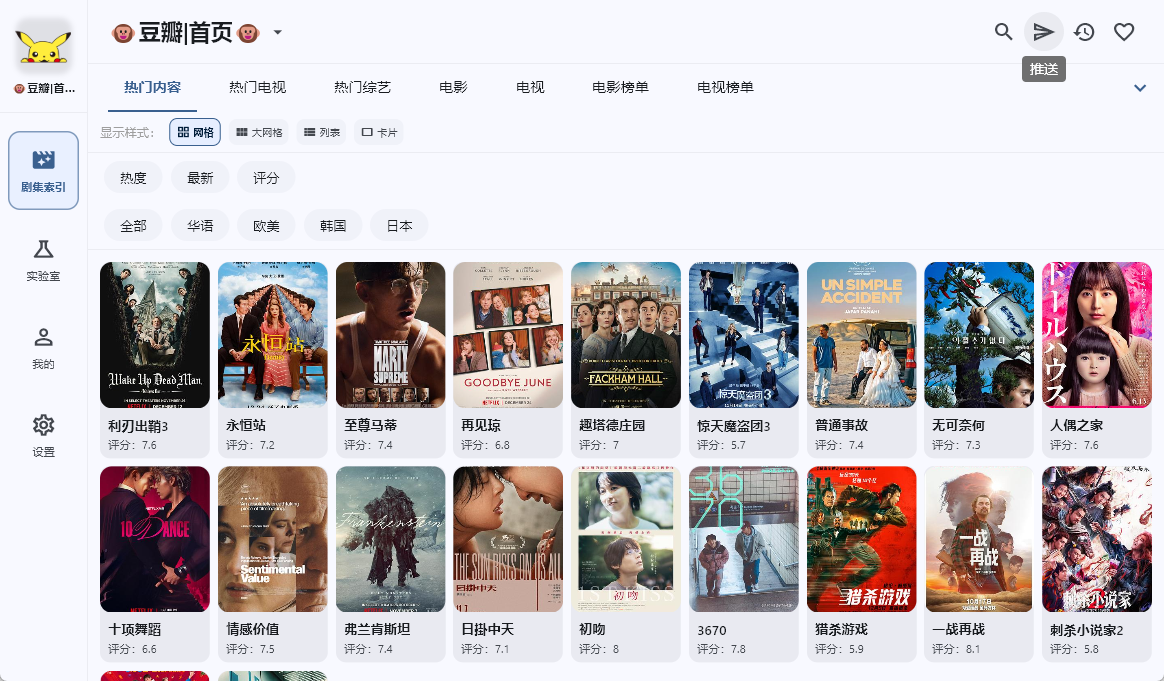Sort by 评分
The height and width of the screenshot is (681, 1164).
coord(266,178)
